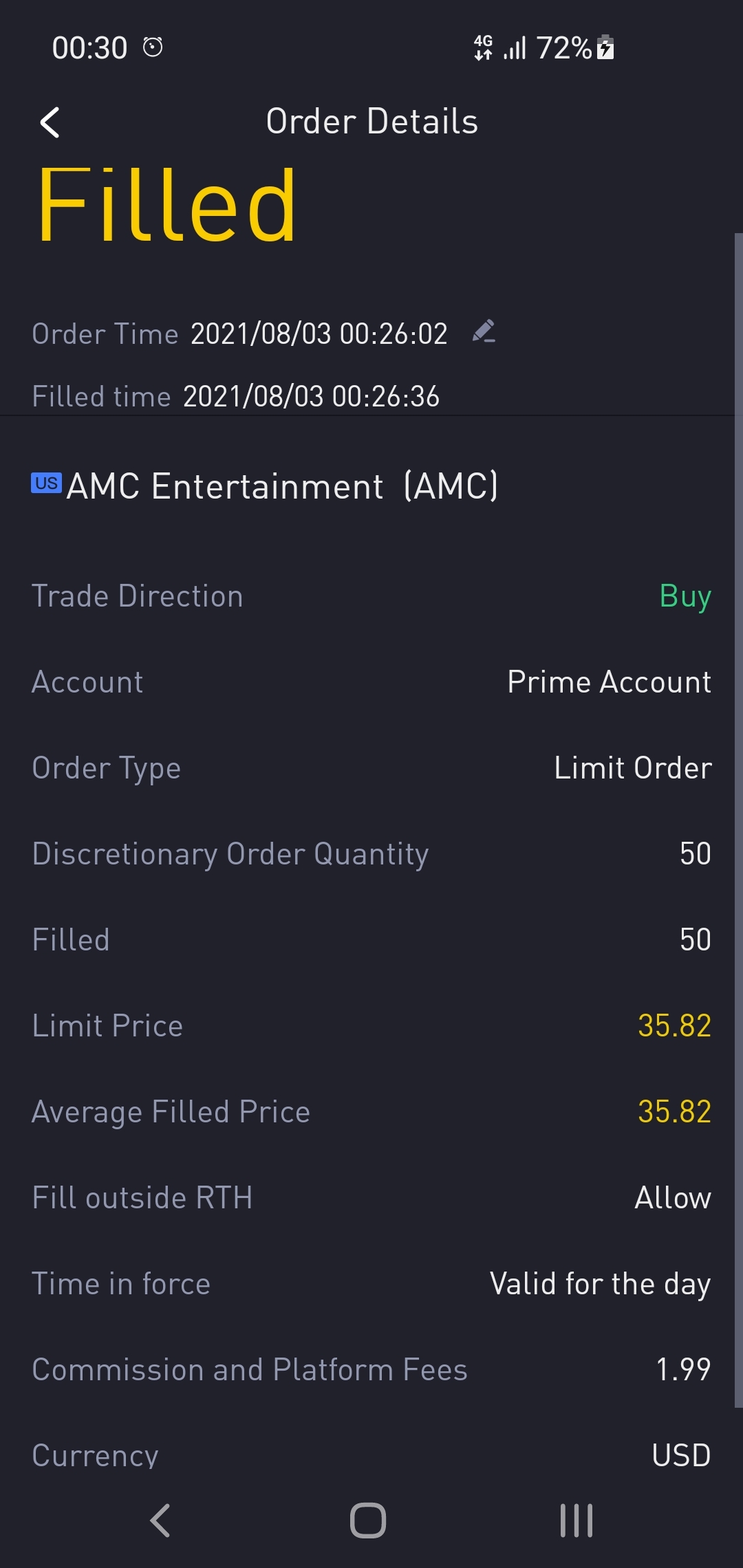
Task: Tap the system back button
Action: coord(160,1520)
